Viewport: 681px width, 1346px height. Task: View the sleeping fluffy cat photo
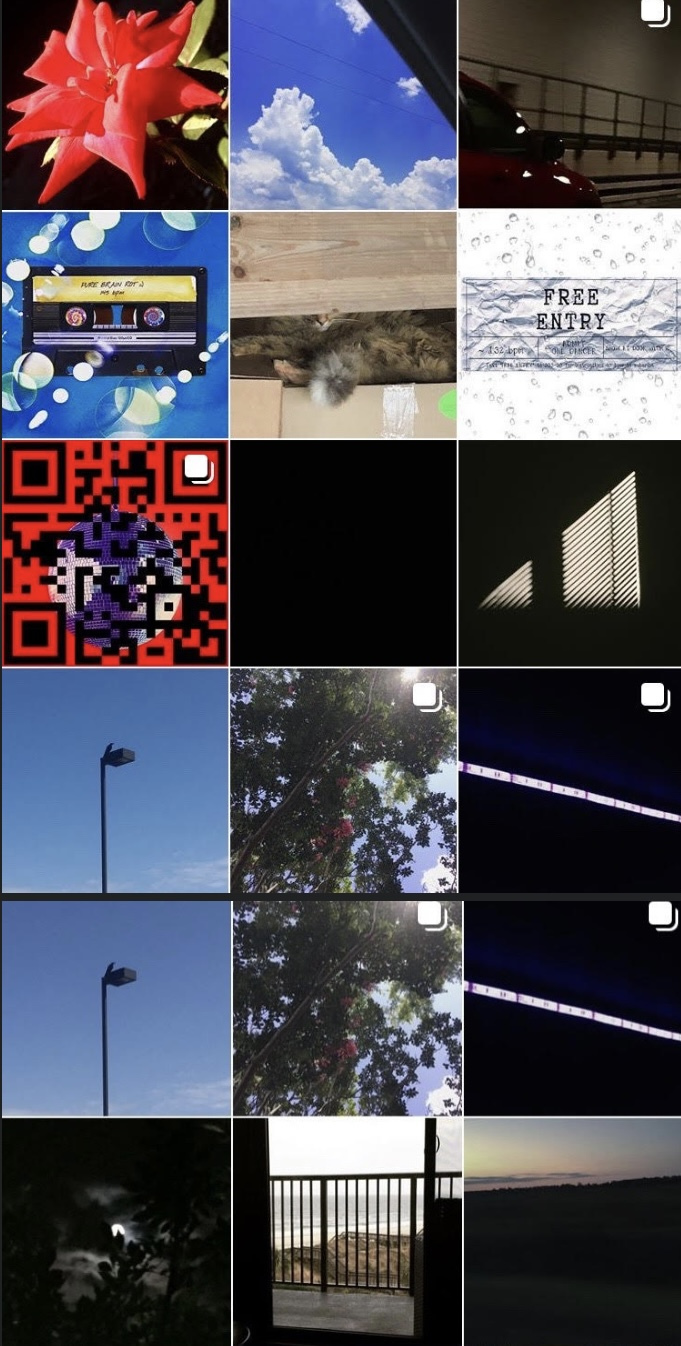[343, 325]
